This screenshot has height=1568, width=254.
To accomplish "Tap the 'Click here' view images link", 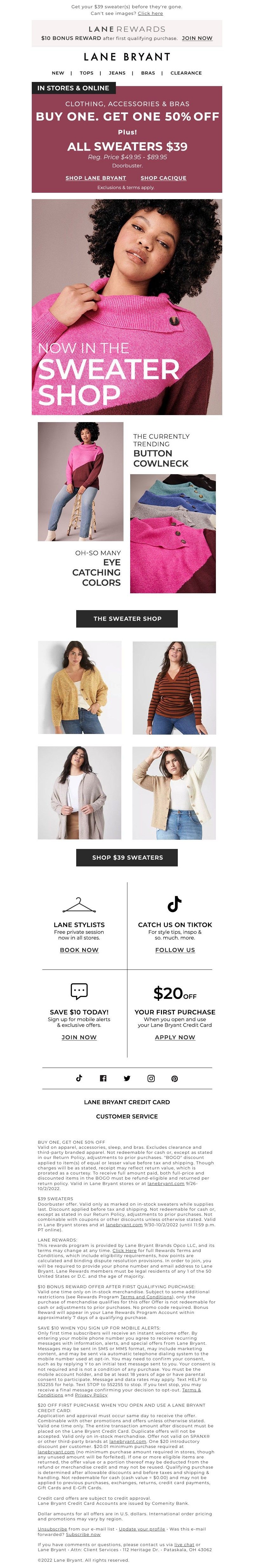I will 150,13.
